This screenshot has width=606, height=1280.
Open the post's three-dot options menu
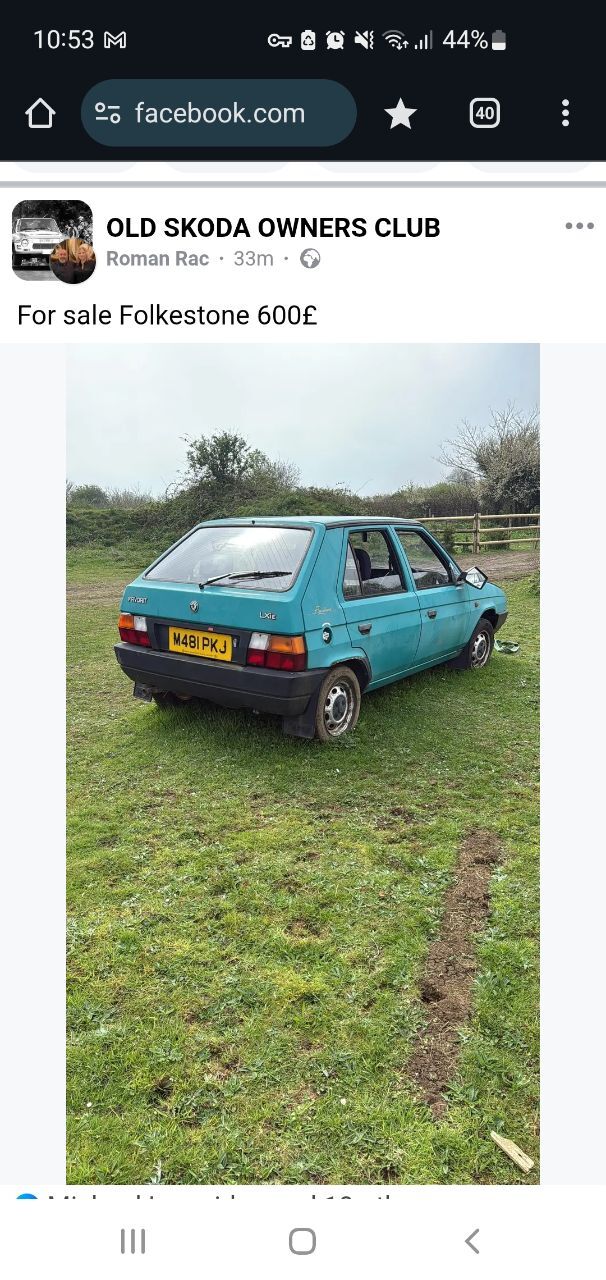coord(579,226)
